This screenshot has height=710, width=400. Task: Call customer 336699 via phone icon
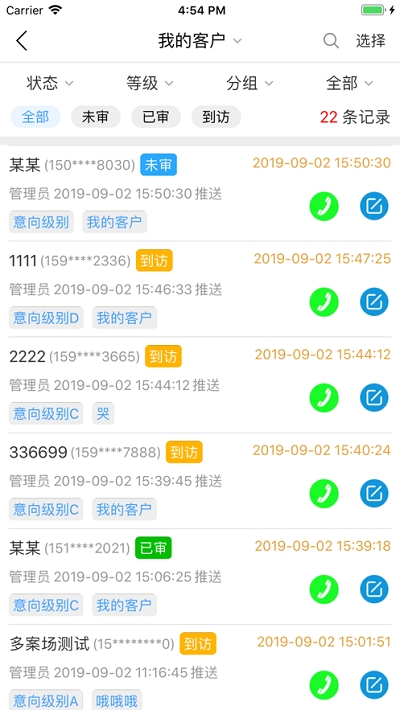[324, 494]
